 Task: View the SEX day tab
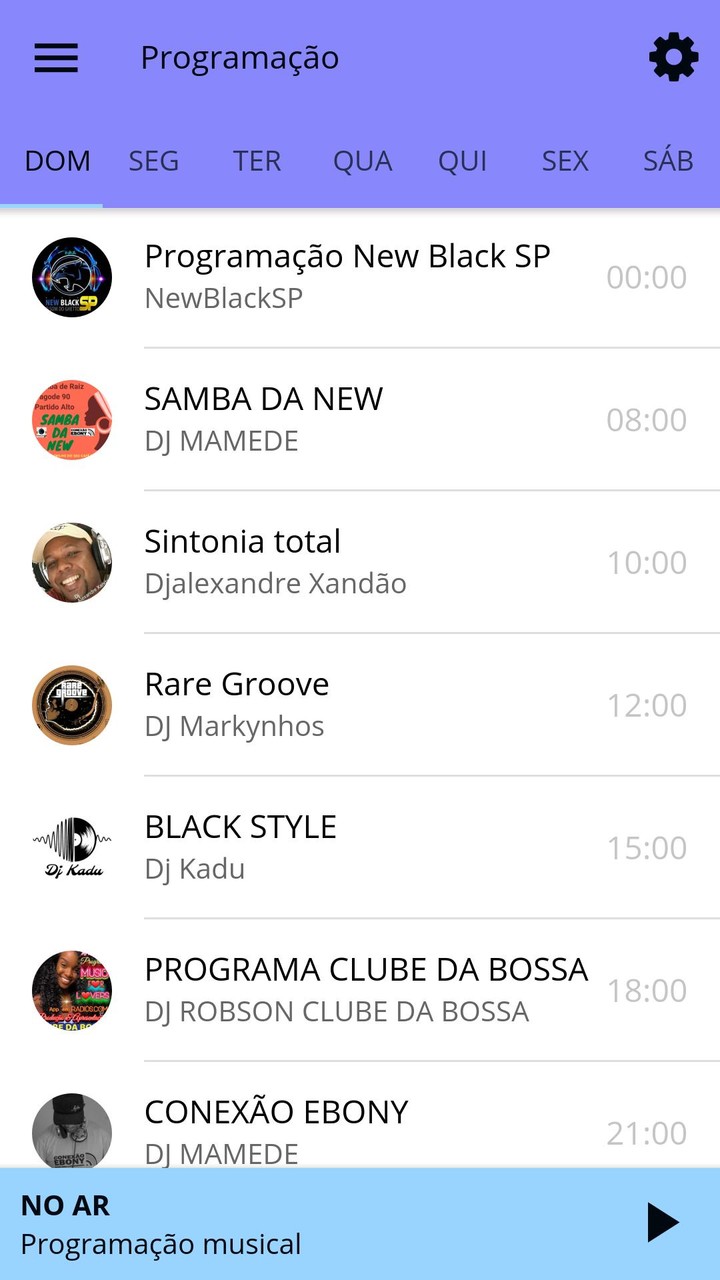pos(565,161)
